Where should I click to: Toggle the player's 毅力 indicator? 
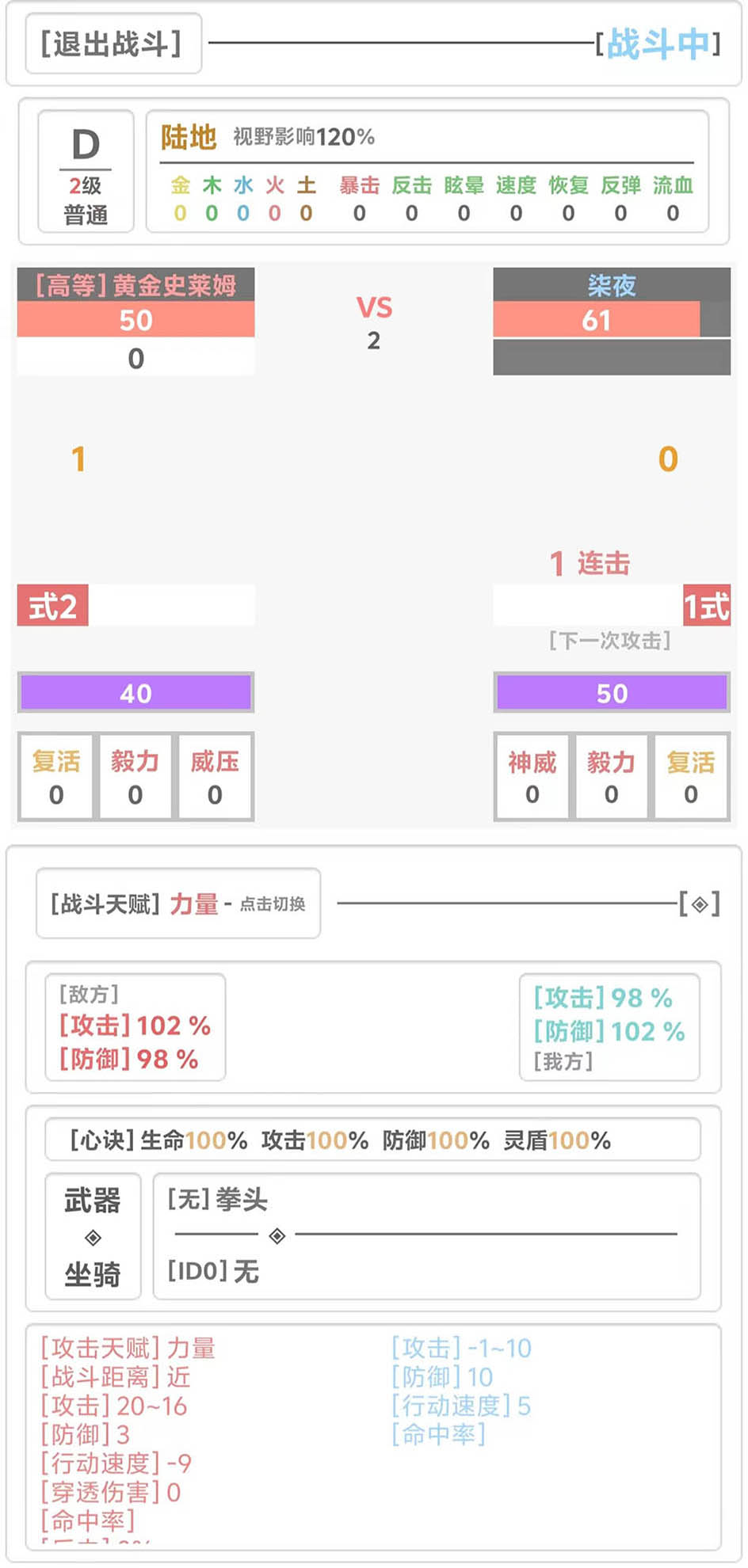pos(611,776)
